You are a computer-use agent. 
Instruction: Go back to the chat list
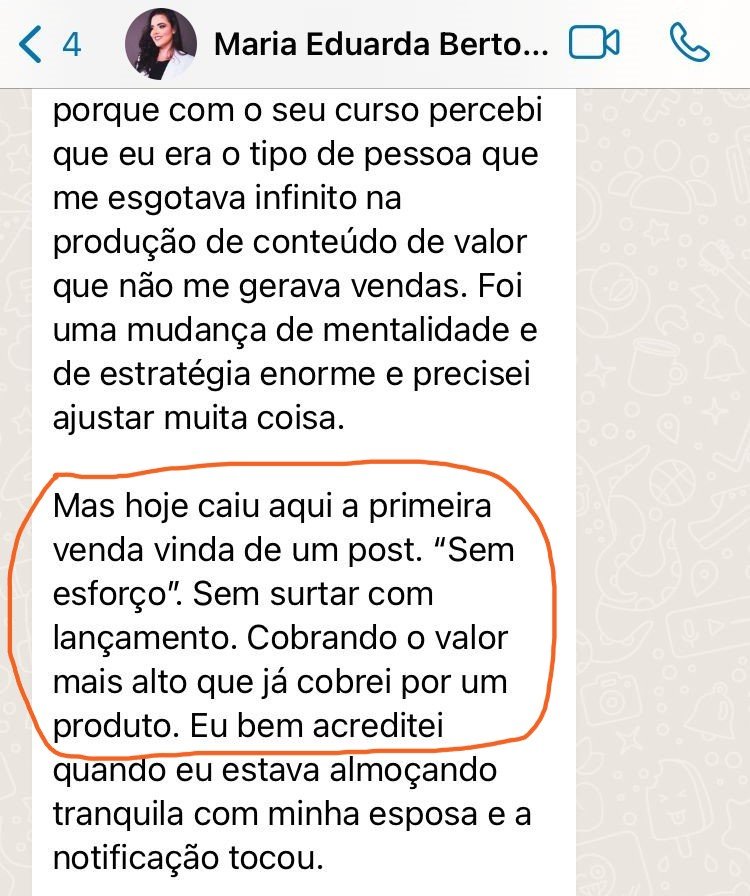pos(48,44)
